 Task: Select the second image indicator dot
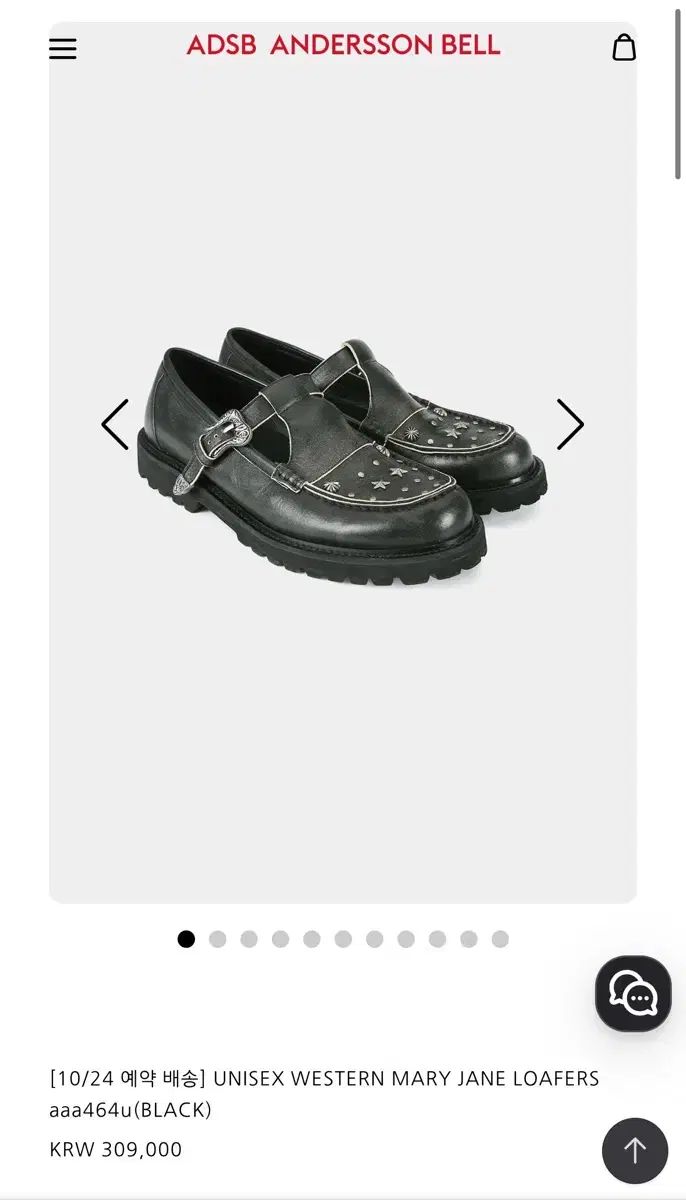pyautogui.click(x=217, y=939)
